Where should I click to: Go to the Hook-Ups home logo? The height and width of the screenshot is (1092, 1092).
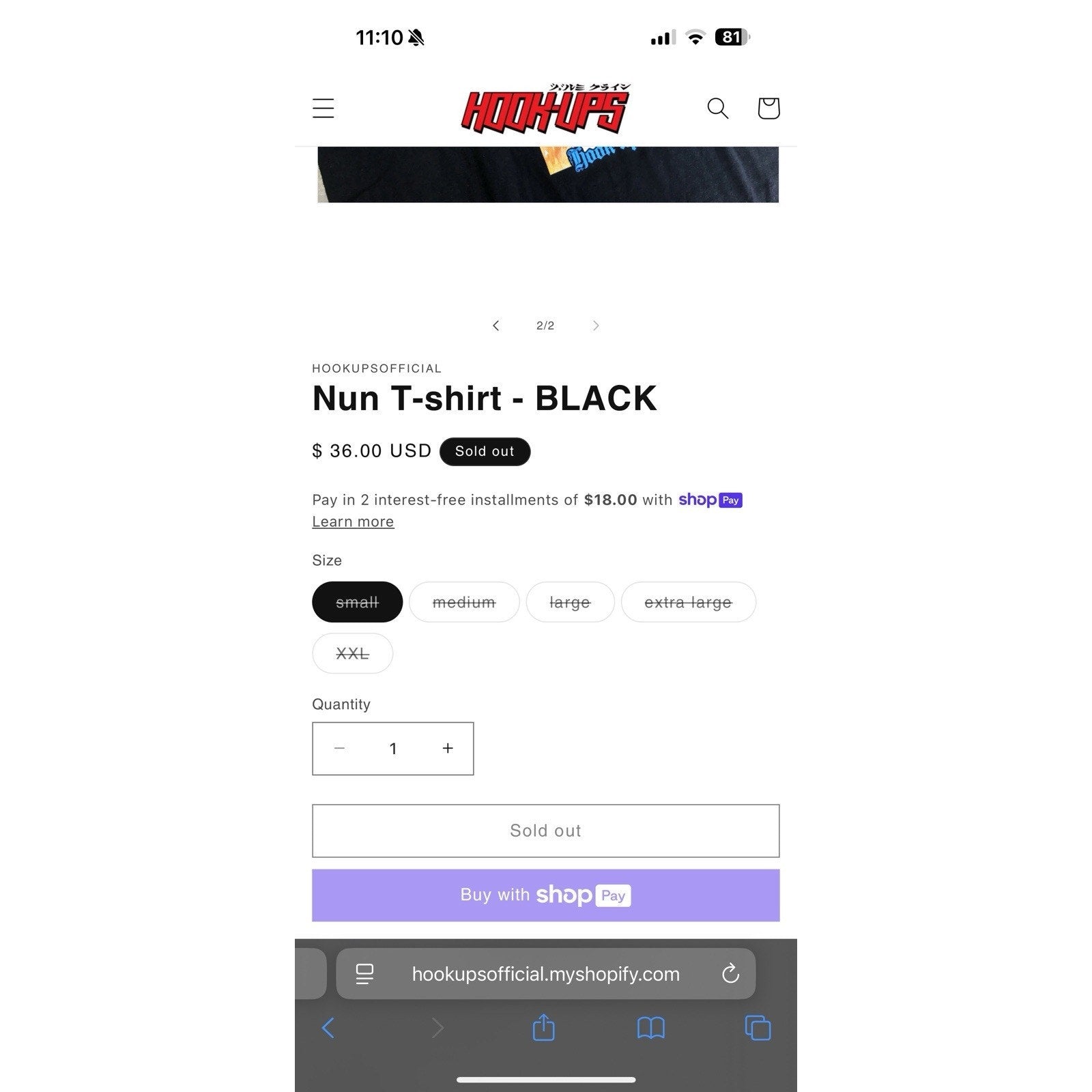[x=545, y=109]
